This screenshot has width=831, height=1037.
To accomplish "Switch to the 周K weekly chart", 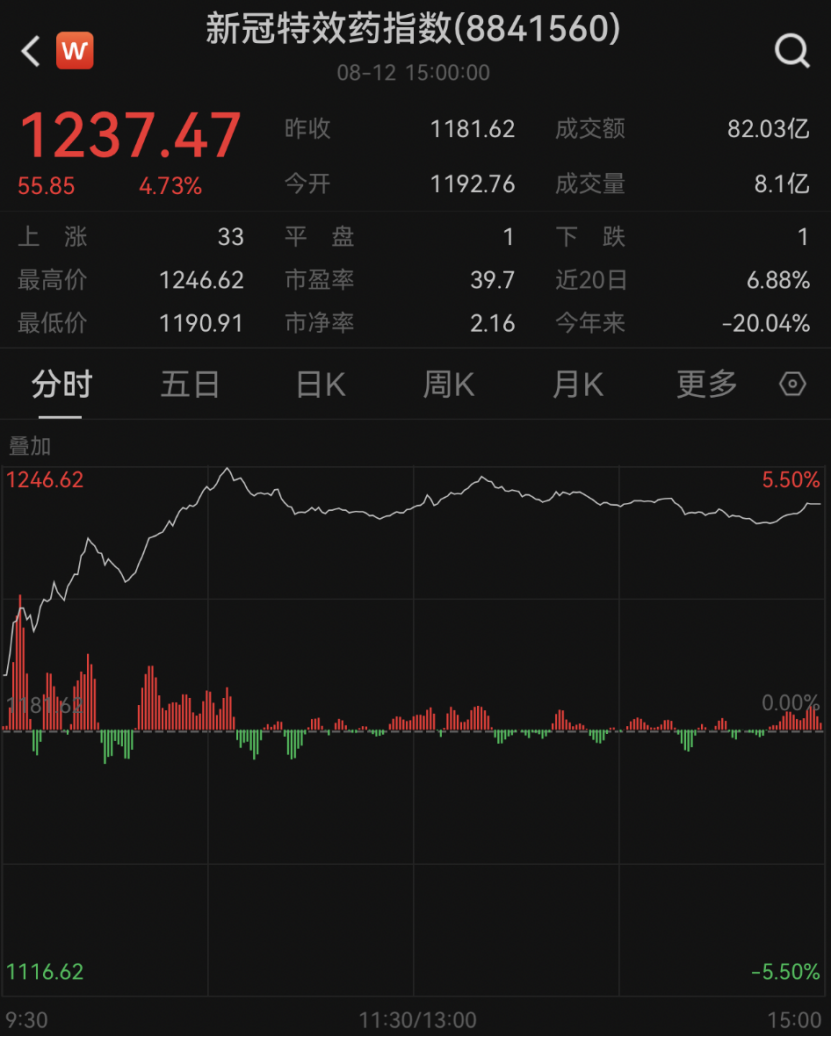I will coord(449,384).
